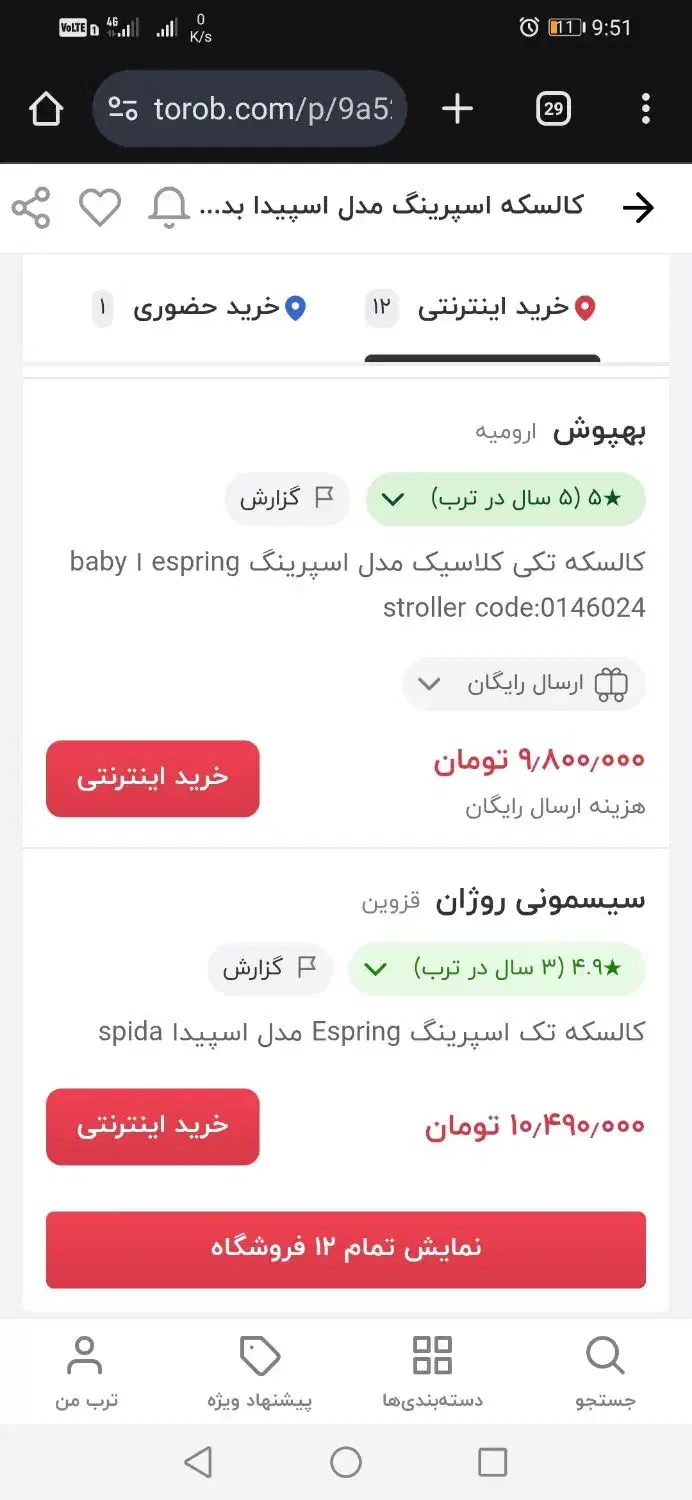Image resolution: width=692 pixels, height=1500 pixels.
Task: Go to the ترب من profile tab
Action: click(x=86, y=1371)
